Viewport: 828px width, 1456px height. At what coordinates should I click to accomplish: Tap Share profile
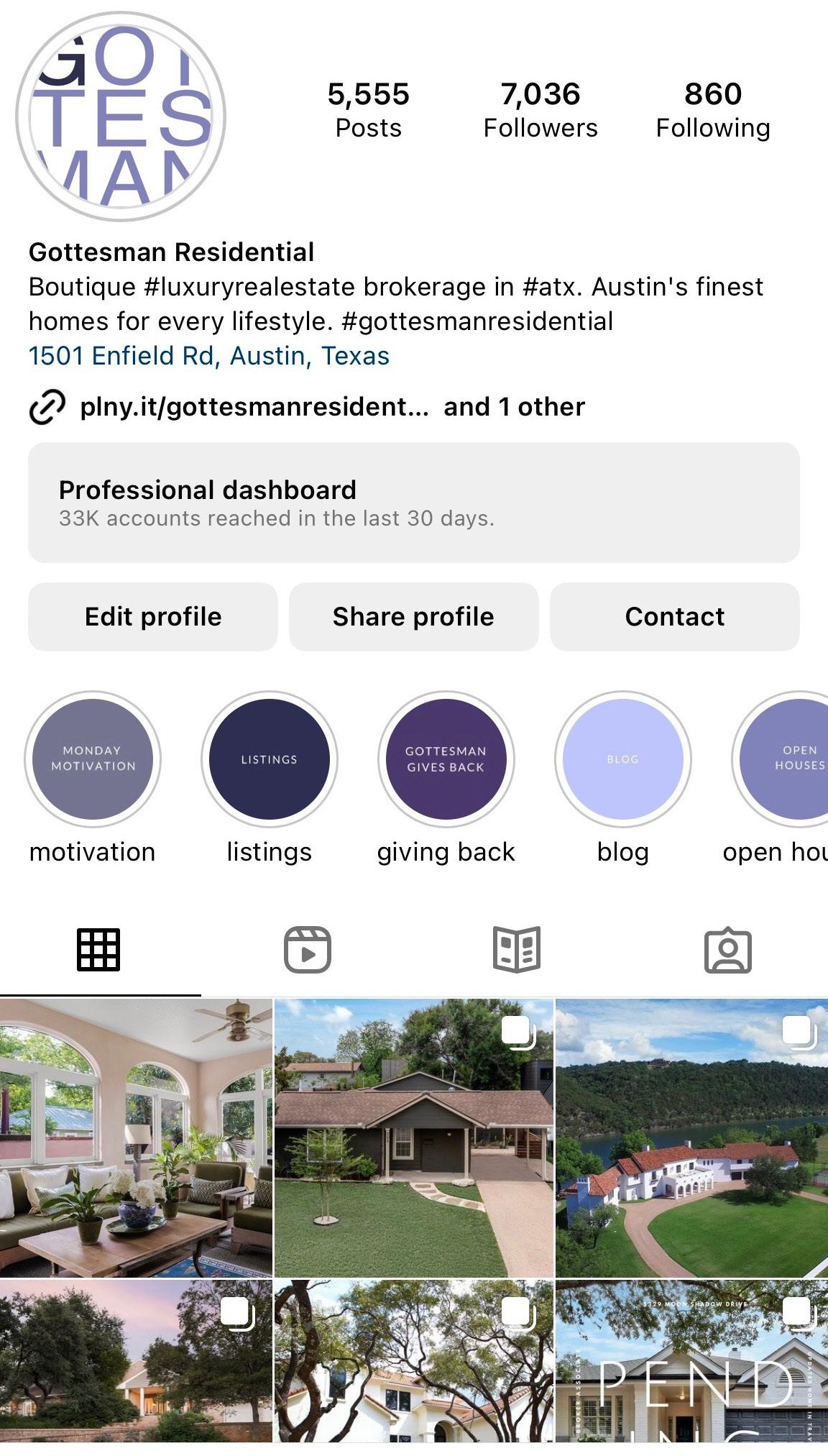pos(413,617)
